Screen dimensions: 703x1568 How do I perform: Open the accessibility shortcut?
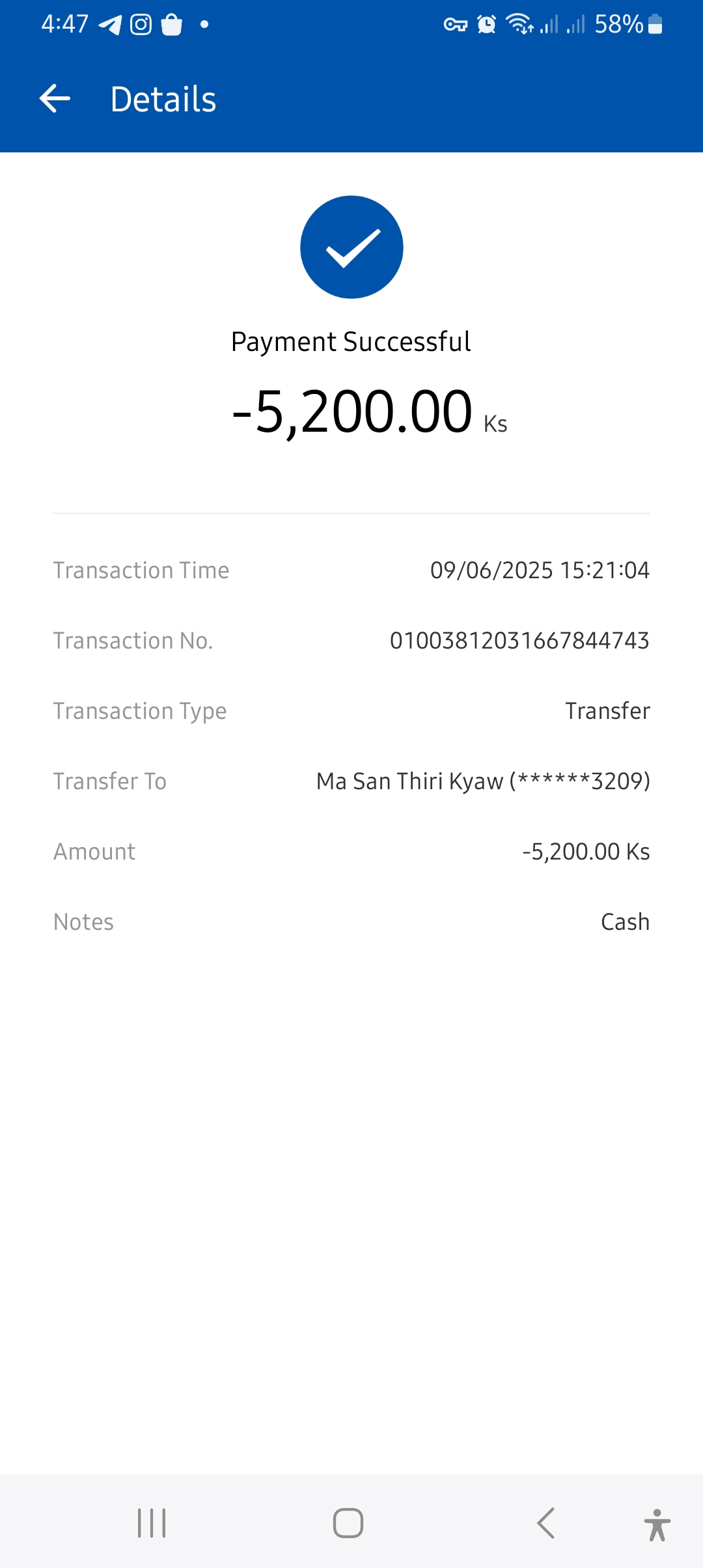point(657,1524)
